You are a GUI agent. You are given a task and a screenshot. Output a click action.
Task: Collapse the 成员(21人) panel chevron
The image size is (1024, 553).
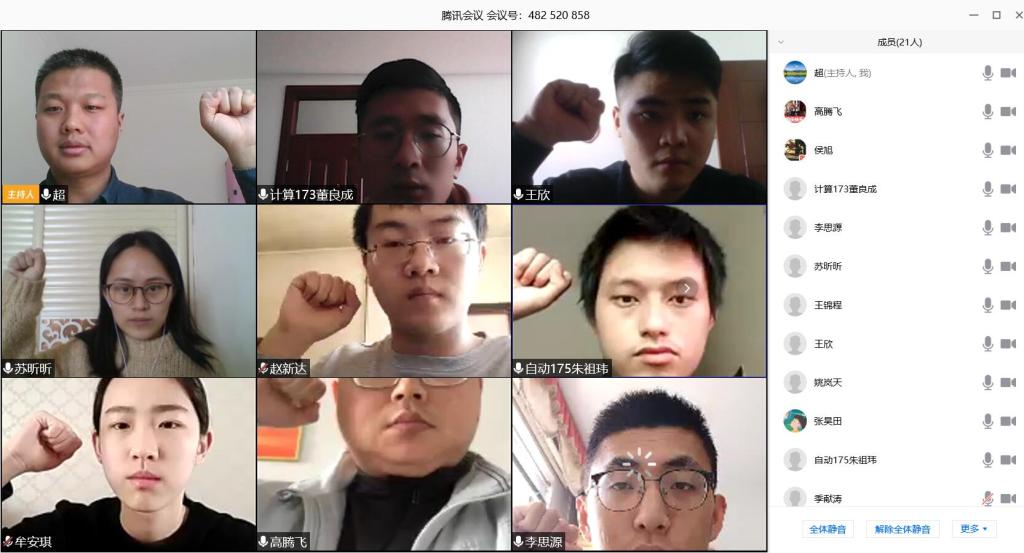(x=781, y=42)
